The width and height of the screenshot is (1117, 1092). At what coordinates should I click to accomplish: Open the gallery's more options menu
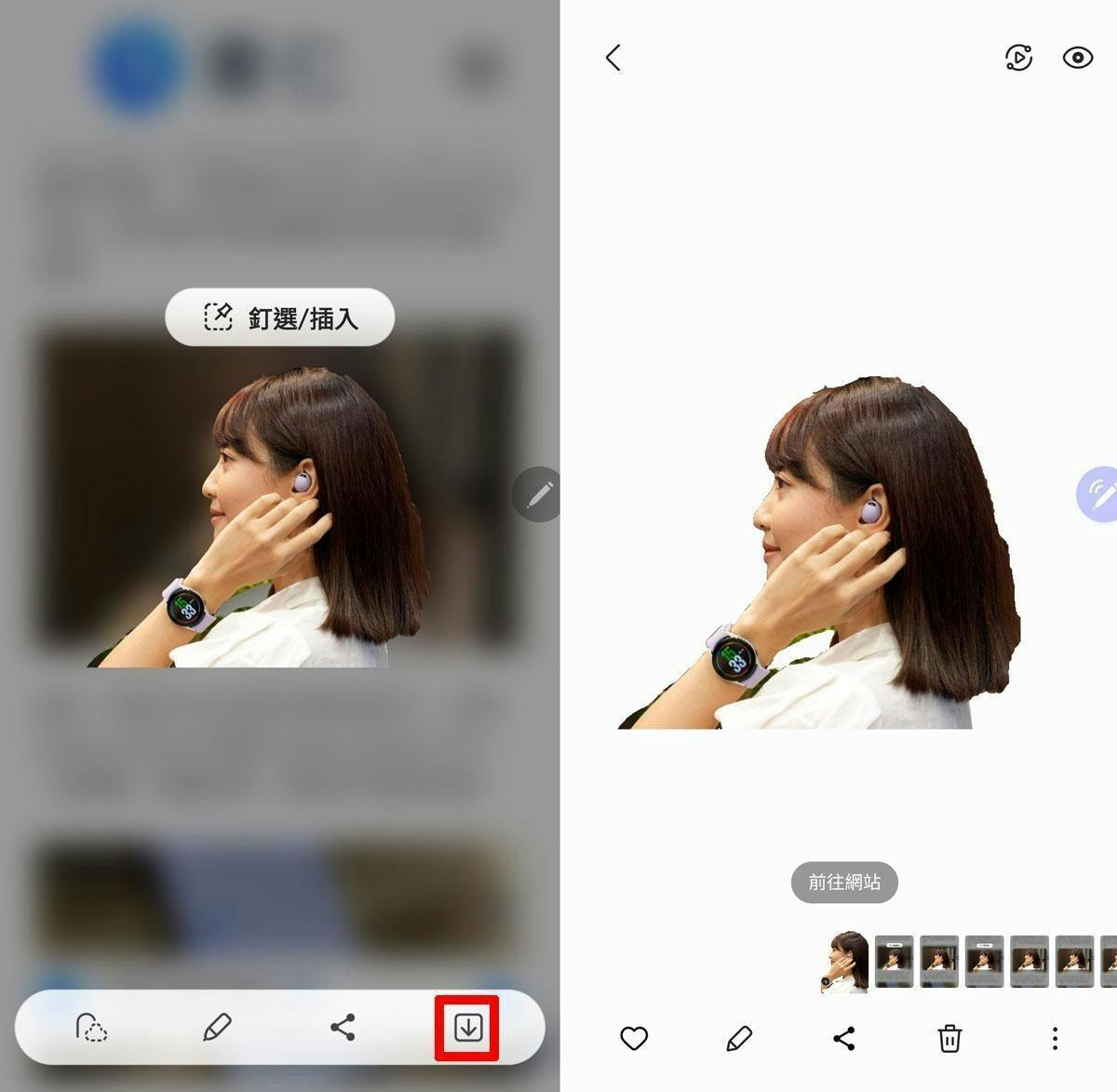[1055, 1038]
